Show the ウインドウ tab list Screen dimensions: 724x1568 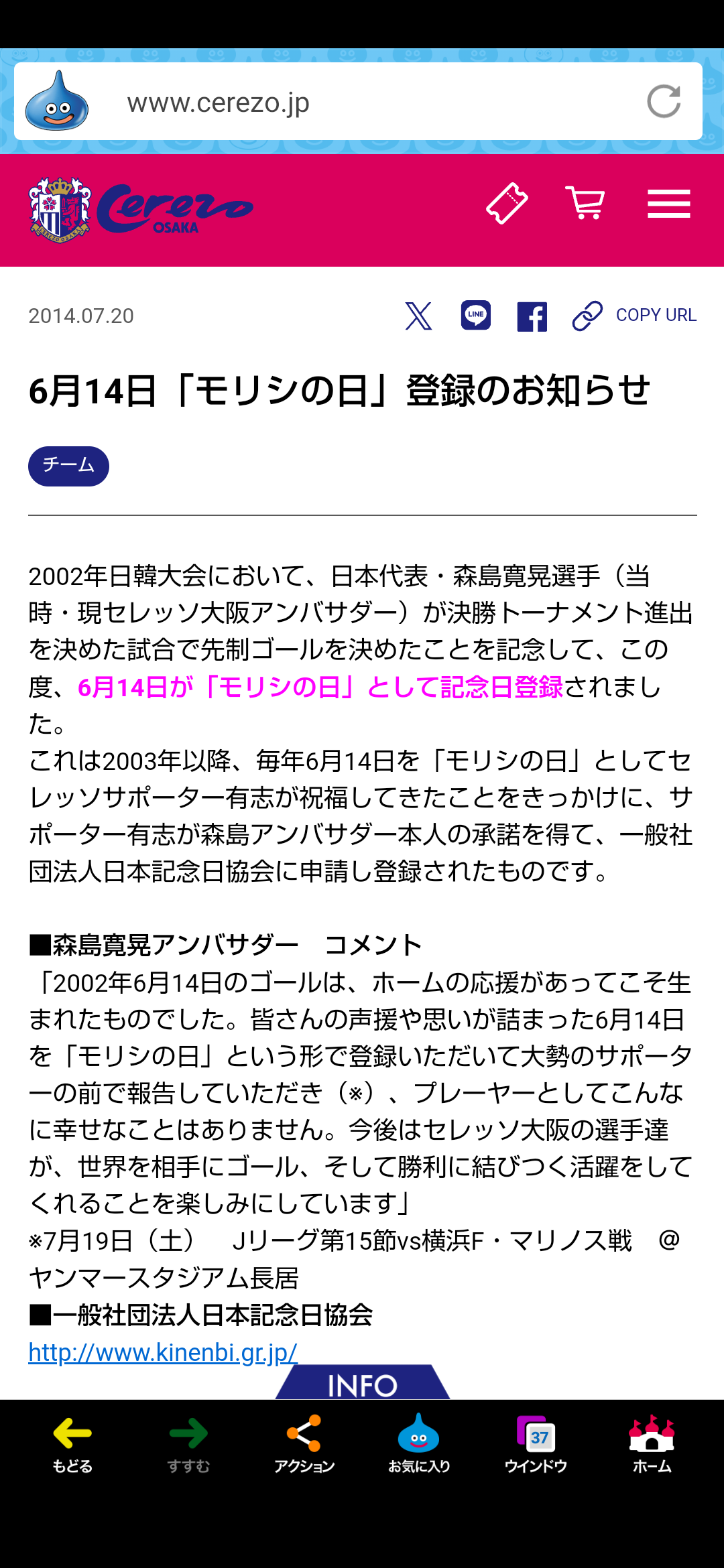(536, 1444)
